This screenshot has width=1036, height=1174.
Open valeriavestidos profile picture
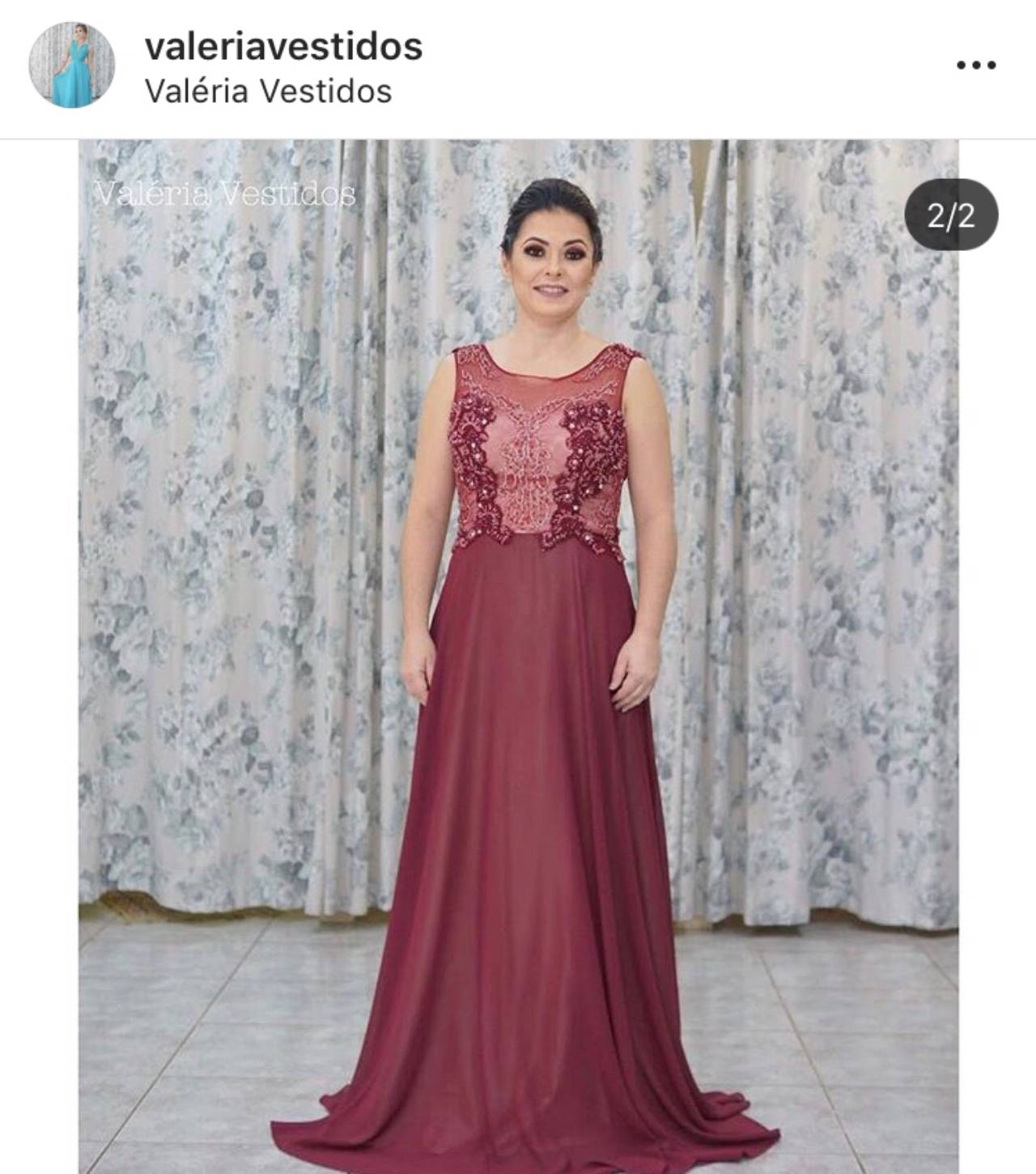coord(72,66)
